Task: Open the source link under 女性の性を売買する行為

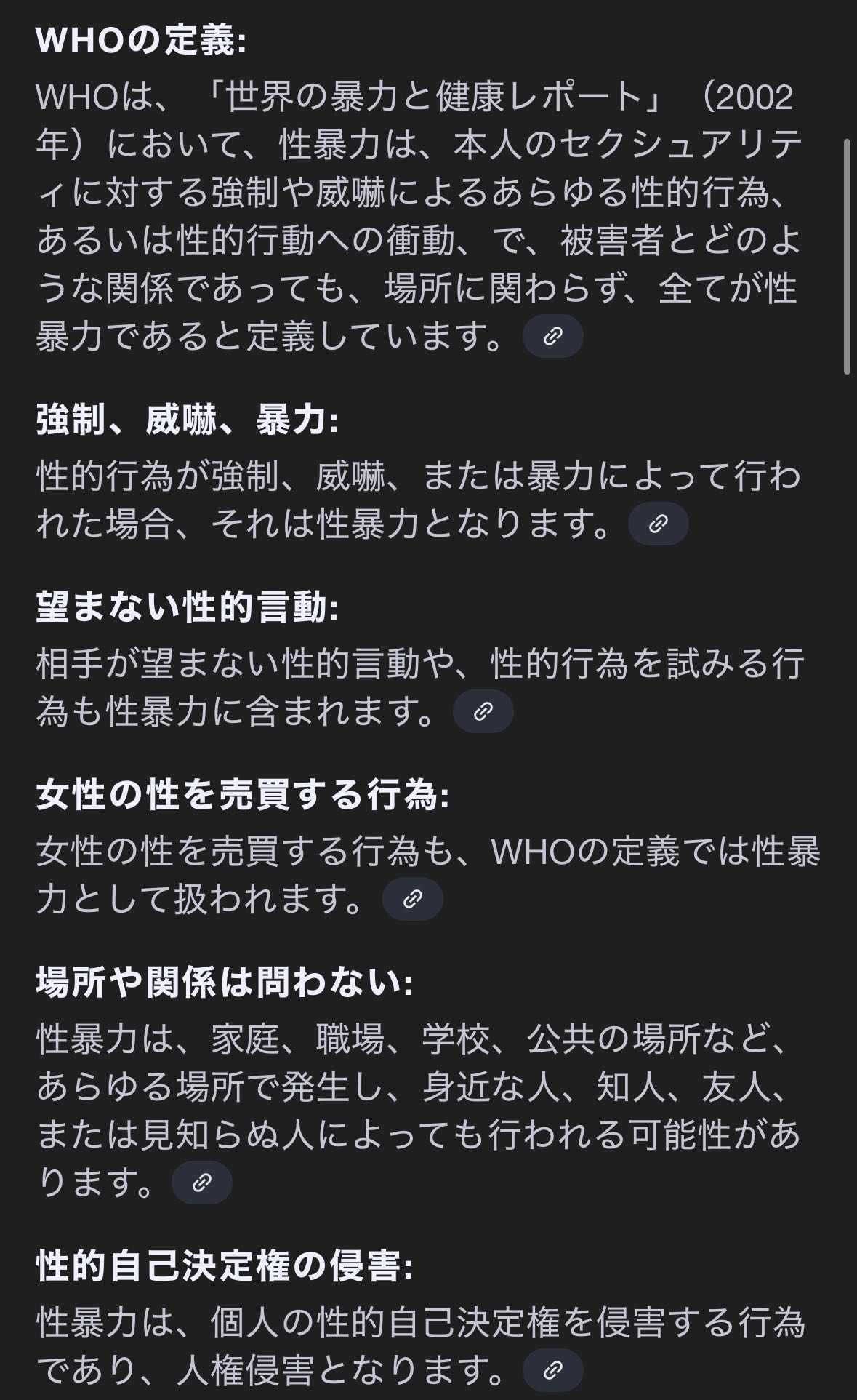Action: [413, 899]
